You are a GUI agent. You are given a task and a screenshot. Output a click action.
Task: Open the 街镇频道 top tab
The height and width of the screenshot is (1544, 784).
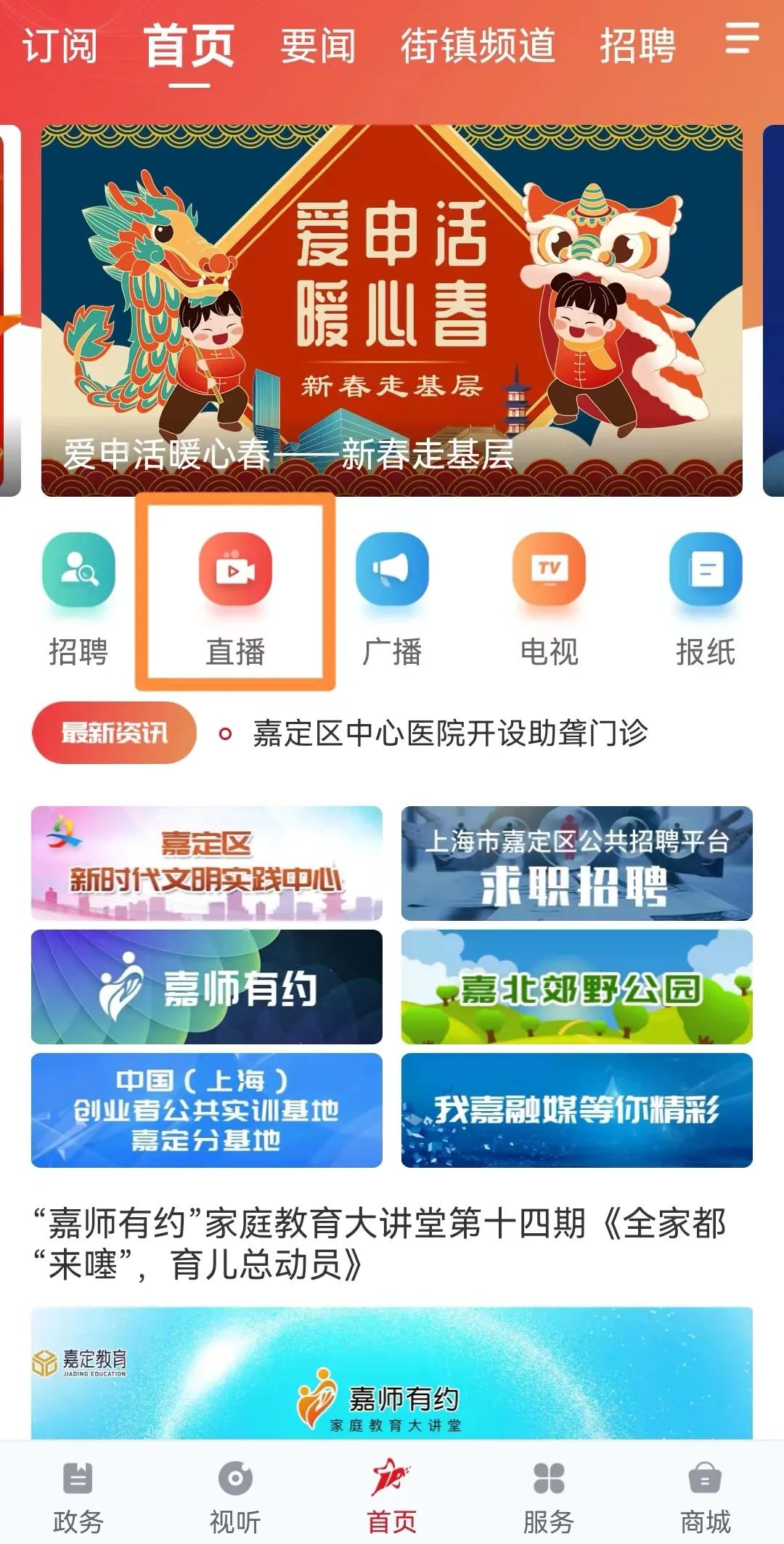pyautogui.click(x=478, y=45)
